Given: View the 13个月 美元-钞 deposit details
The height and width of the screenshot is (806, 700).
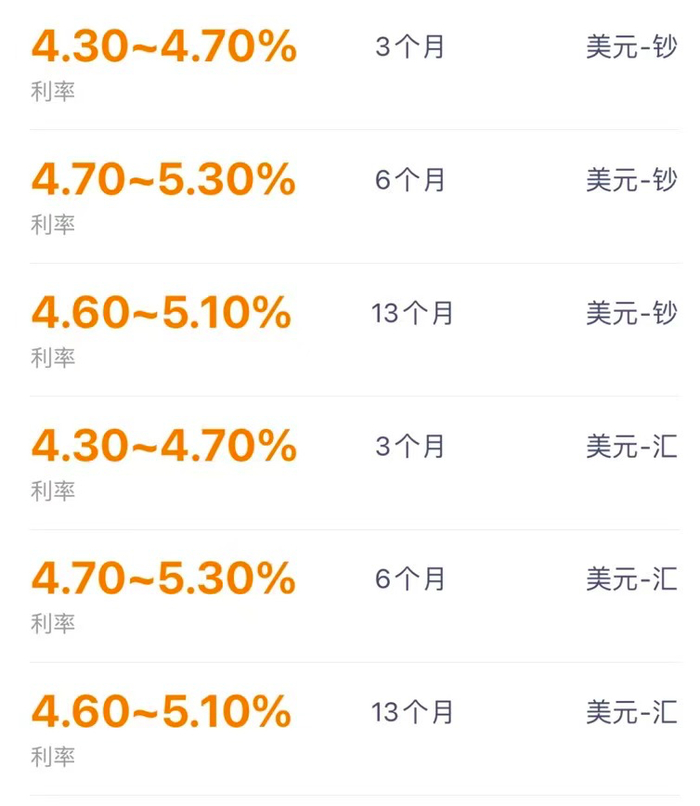Looking at the screenshot, I should [355, 330].
